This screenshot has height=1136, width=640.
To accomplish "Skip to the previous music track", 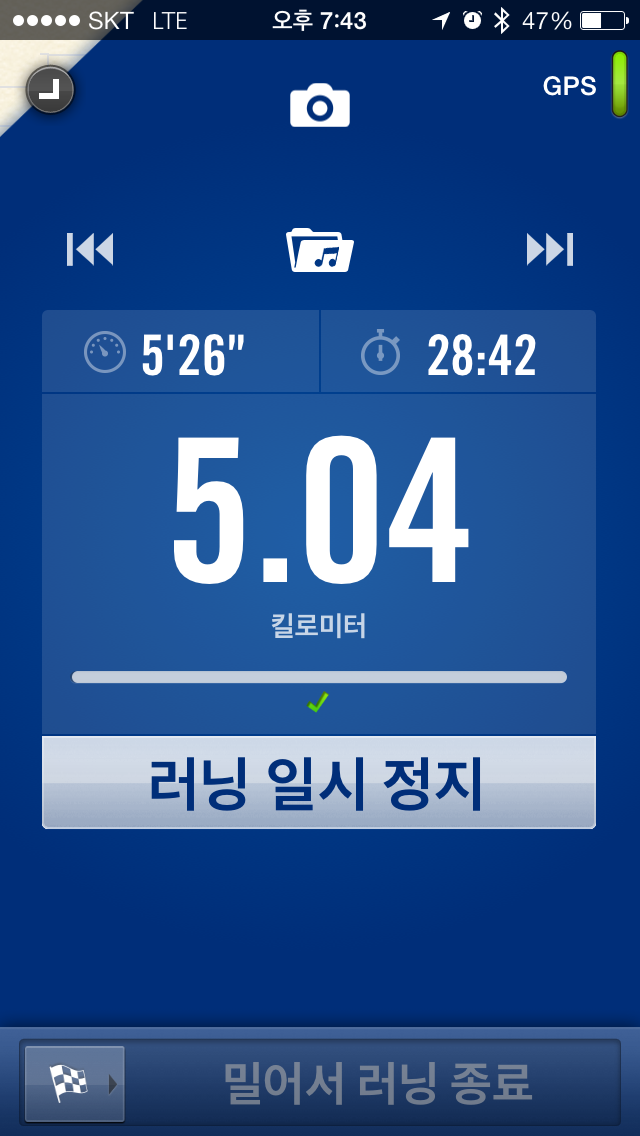I will 90,249.
